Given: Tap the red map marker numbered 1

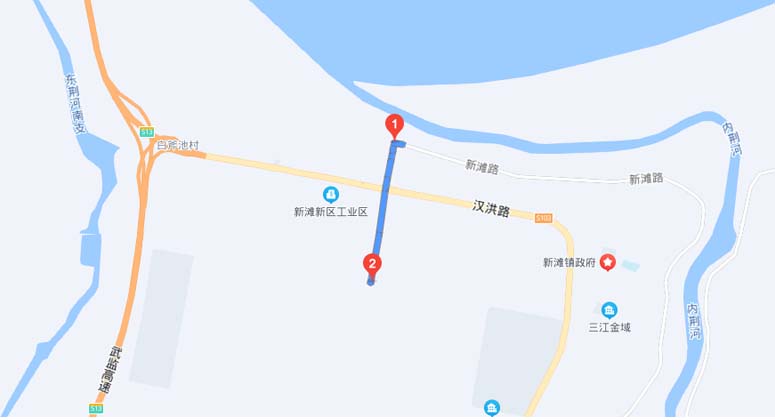Looking at the screenshot, I should point(394,126).
